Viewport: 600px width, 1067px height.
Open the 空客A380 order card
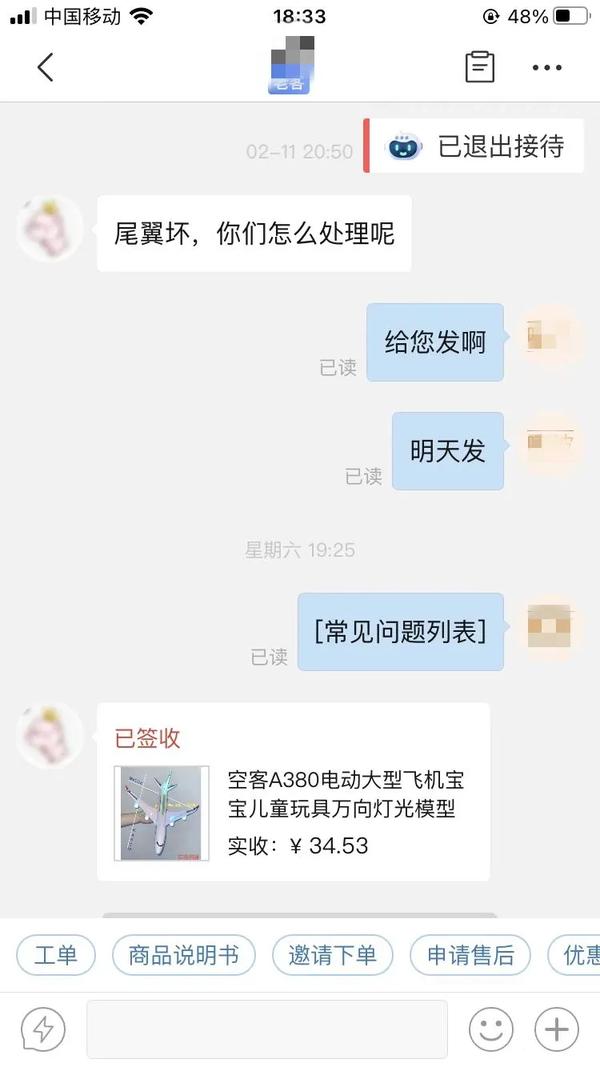[x=293, y=792]
